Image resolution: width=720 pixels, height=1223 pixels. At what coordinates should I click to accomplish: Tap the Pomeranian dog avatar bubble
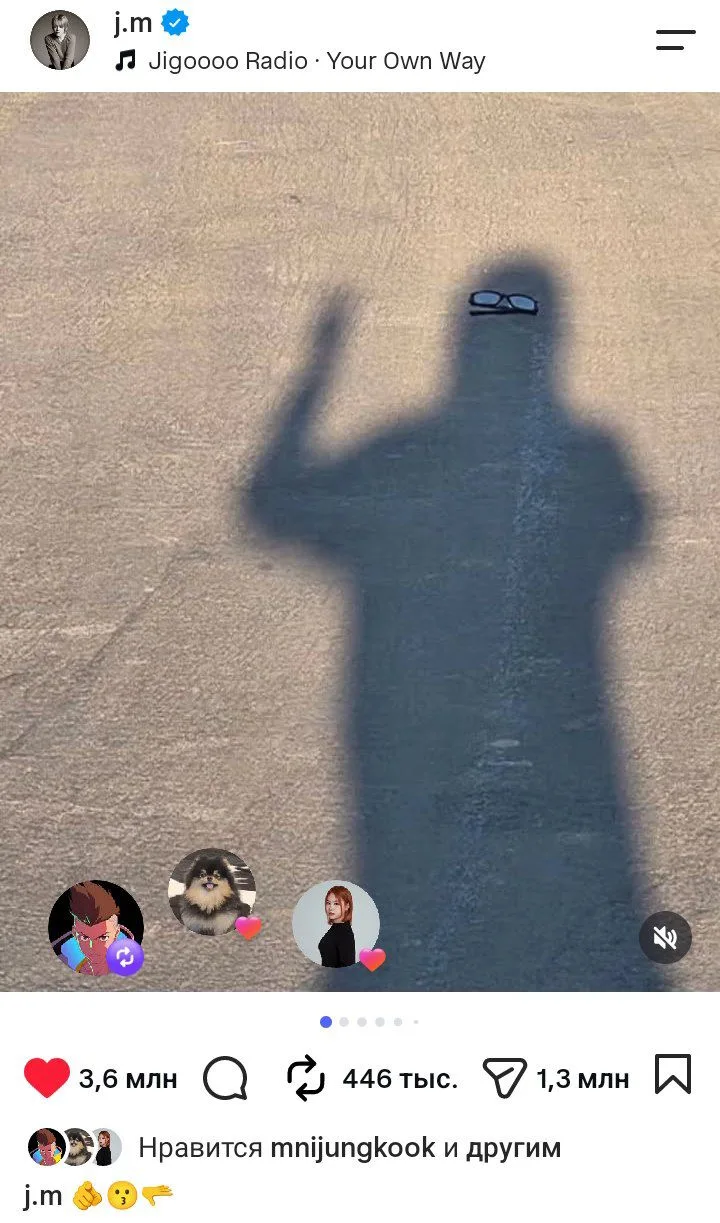tap(212, 892)
